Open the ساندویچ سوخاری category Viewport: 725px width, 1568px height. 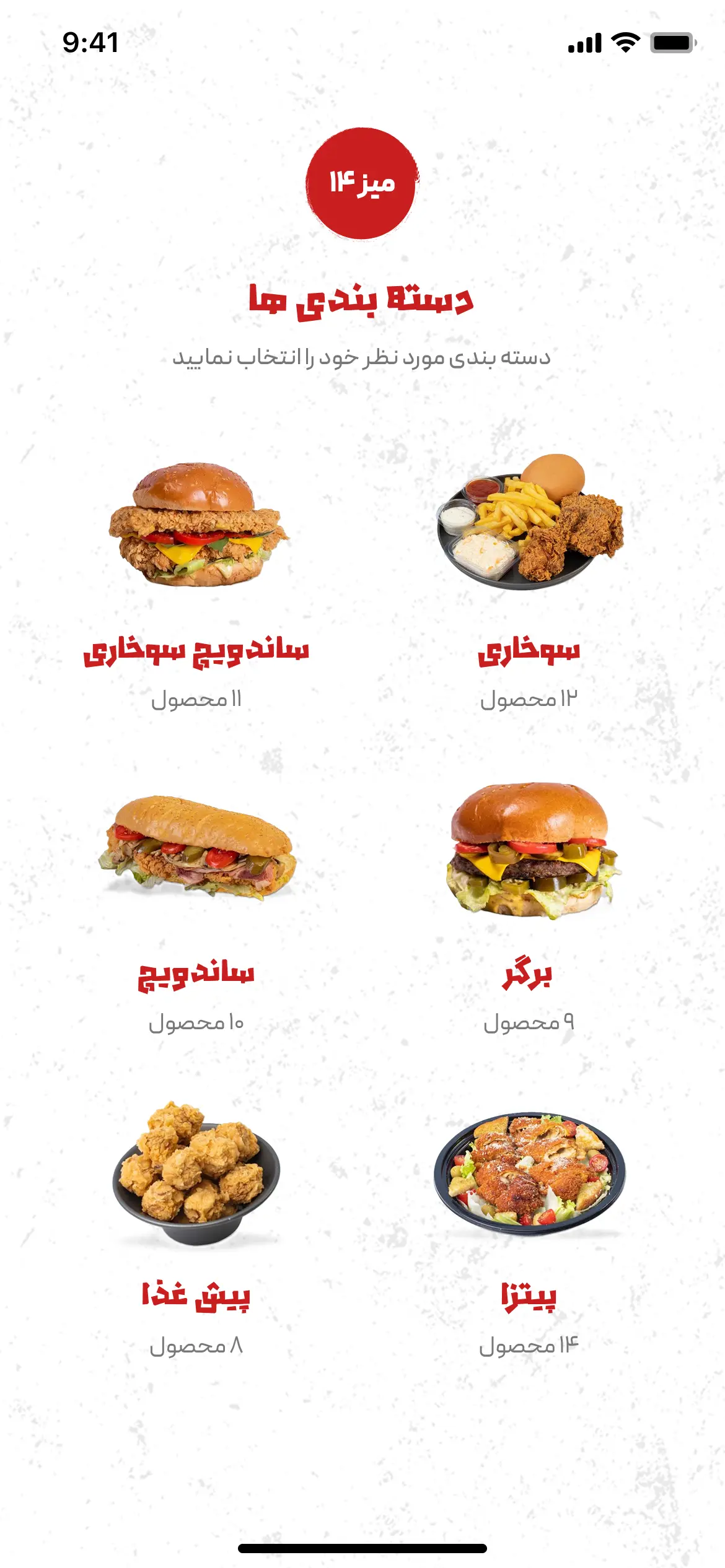(x=196, y=582)
